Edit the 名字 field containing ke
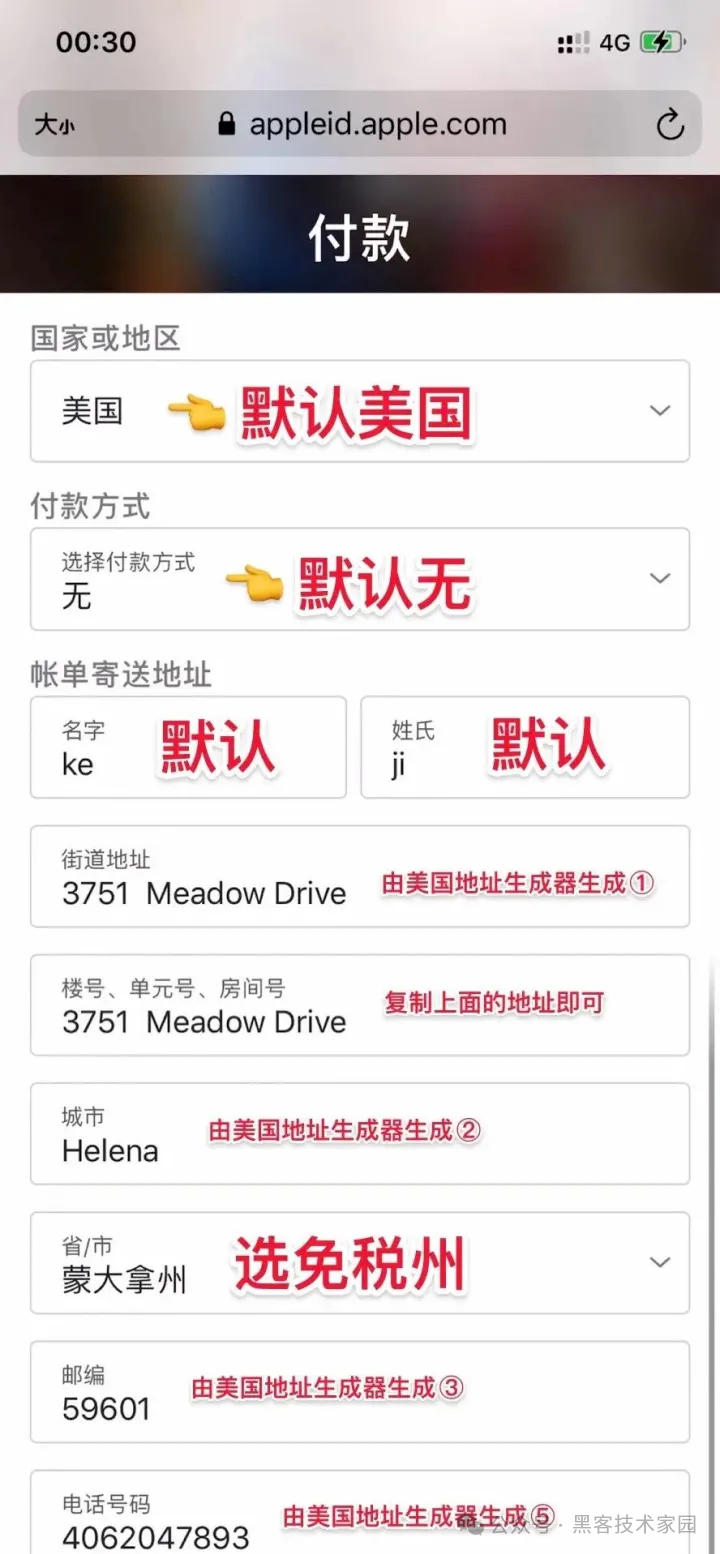The image size is (720, 1554). click(188, 747)
